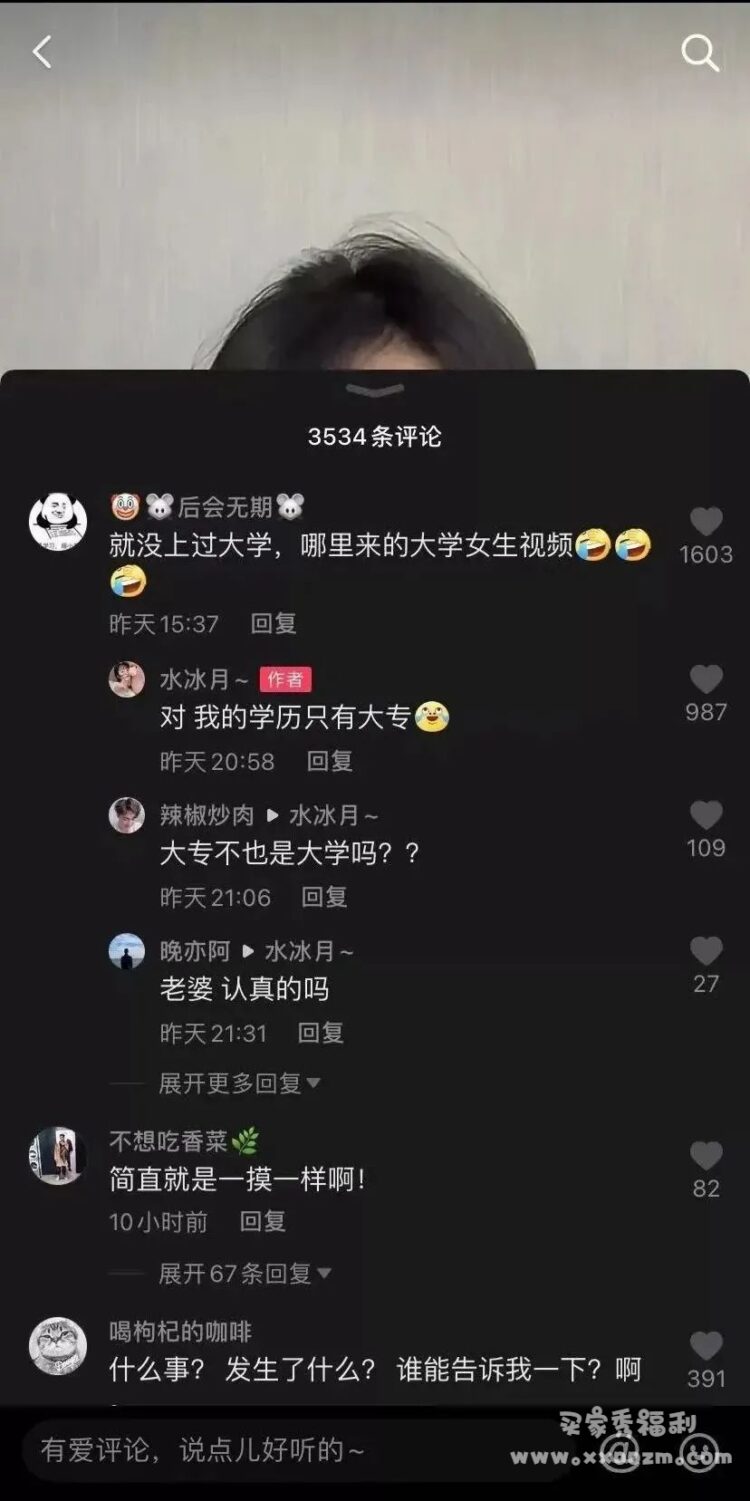
Task: Like 晚亦阿's reply
Action: coord(706,951)
